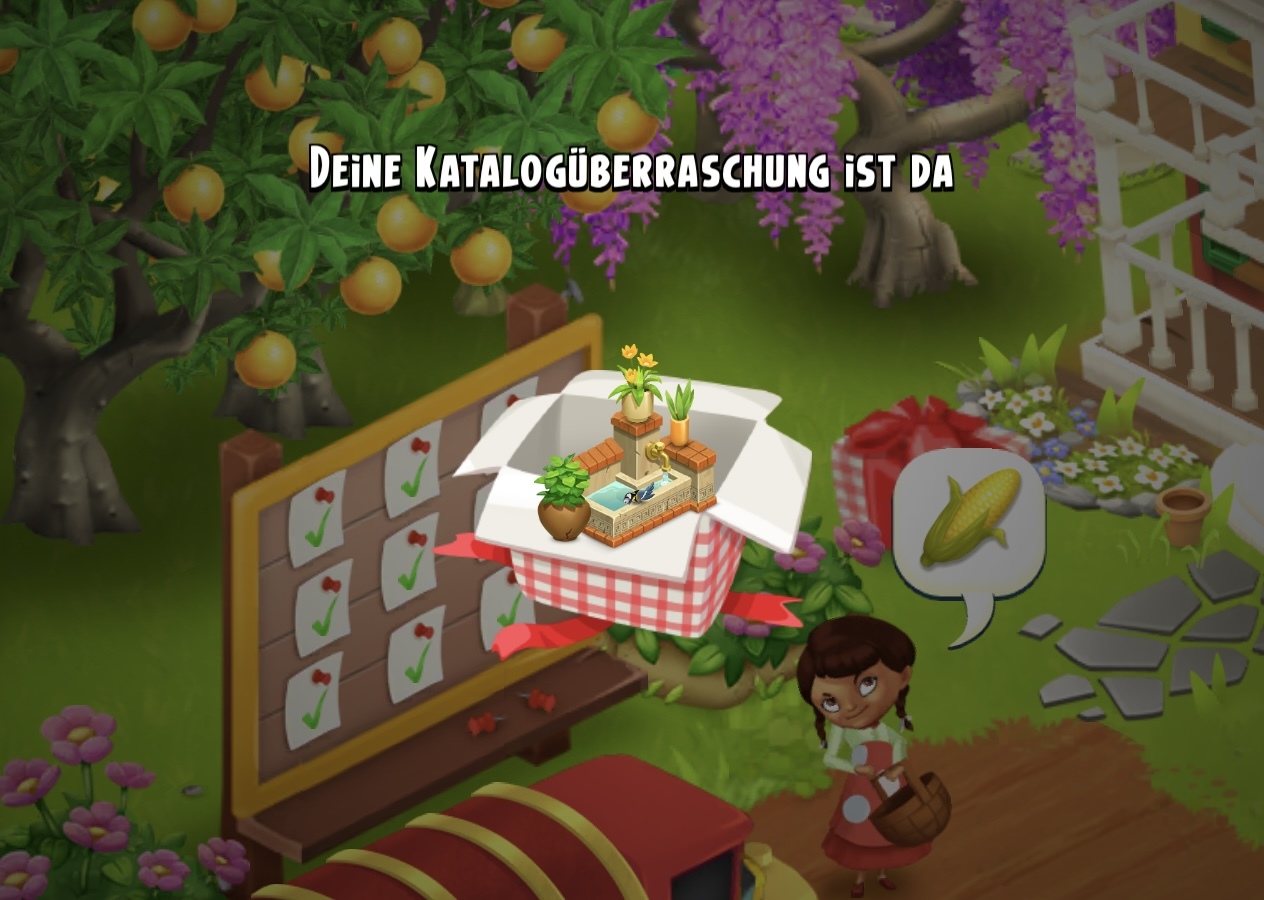Tap the girl's corn request bubble
The width and height of the screenshot is (1264, 900).
[x=968, y=520]
